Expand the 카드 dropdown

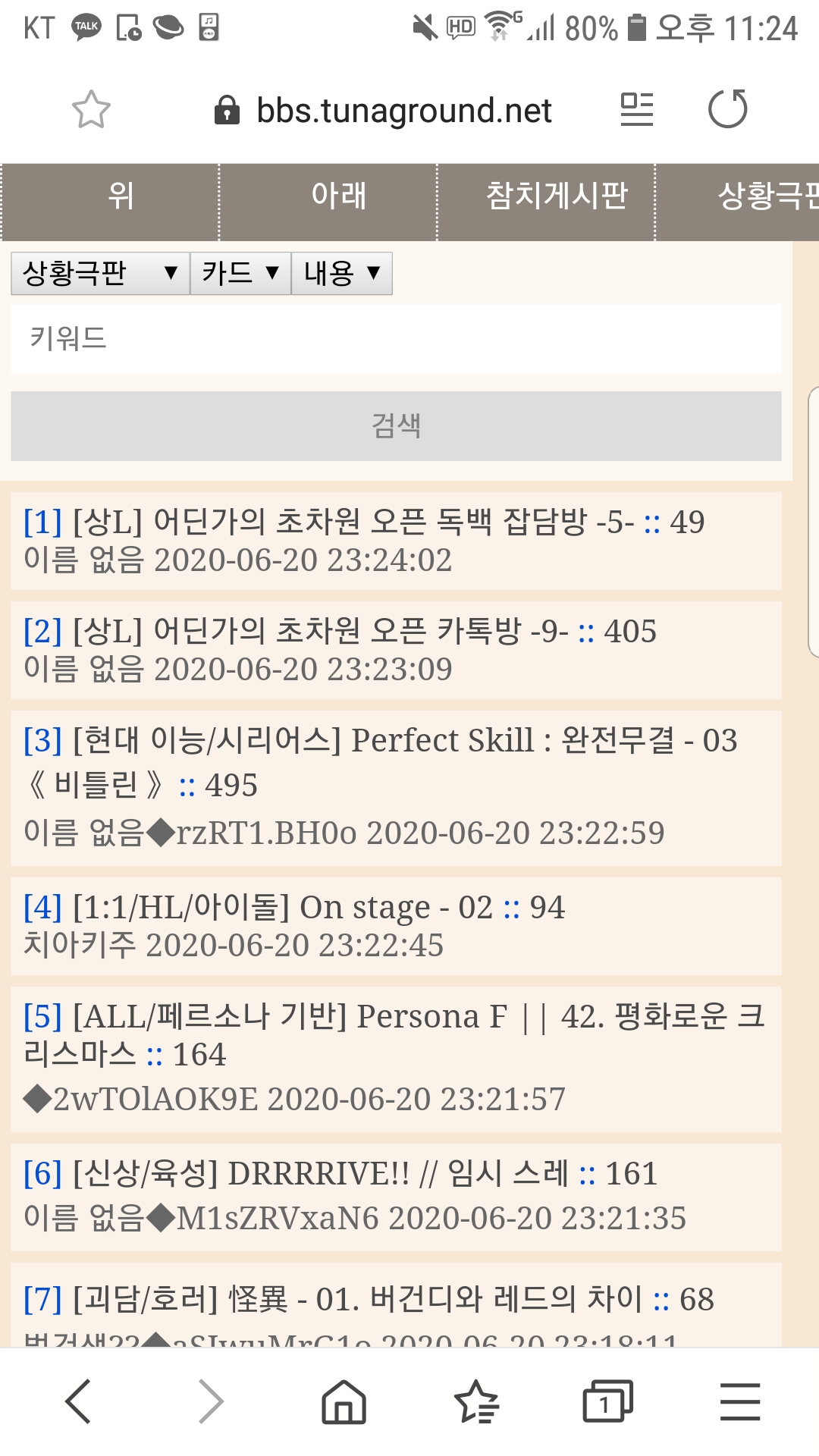240,273
